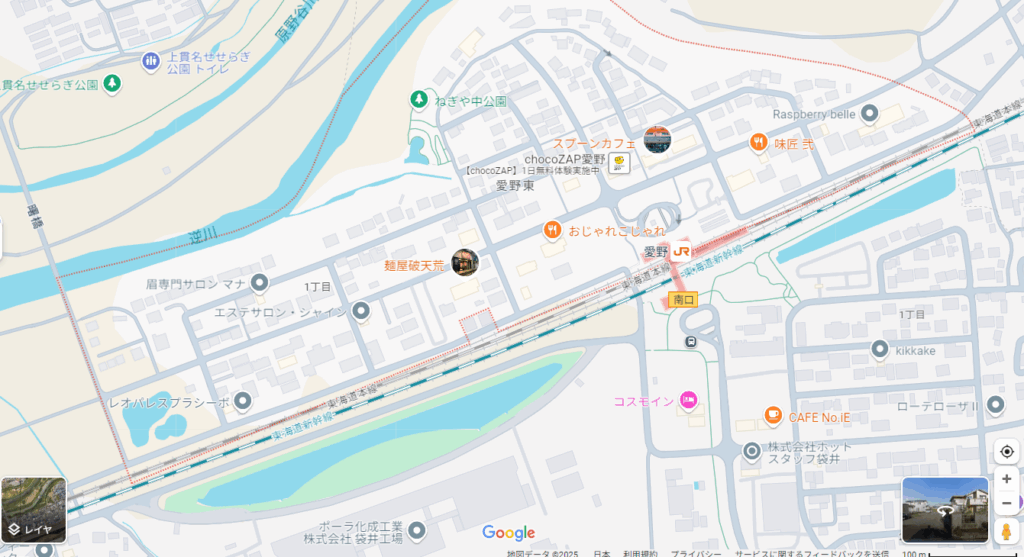Viewport: 1024px width, 557px height.
Task: Open the 味匠 弐 restaurant pin
Action: coord(759,143)
